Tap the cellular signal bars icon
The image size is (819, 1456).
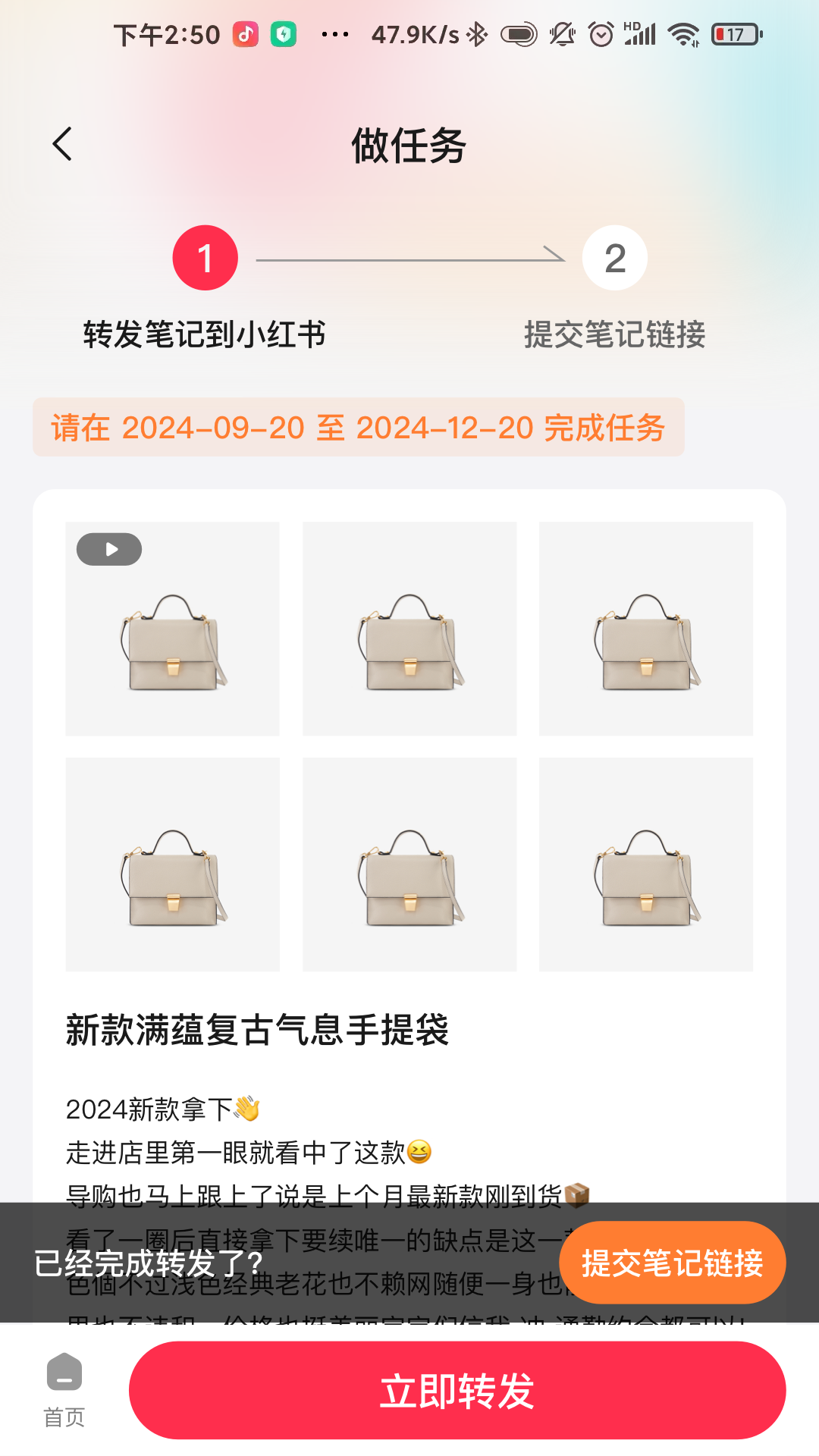641,33
